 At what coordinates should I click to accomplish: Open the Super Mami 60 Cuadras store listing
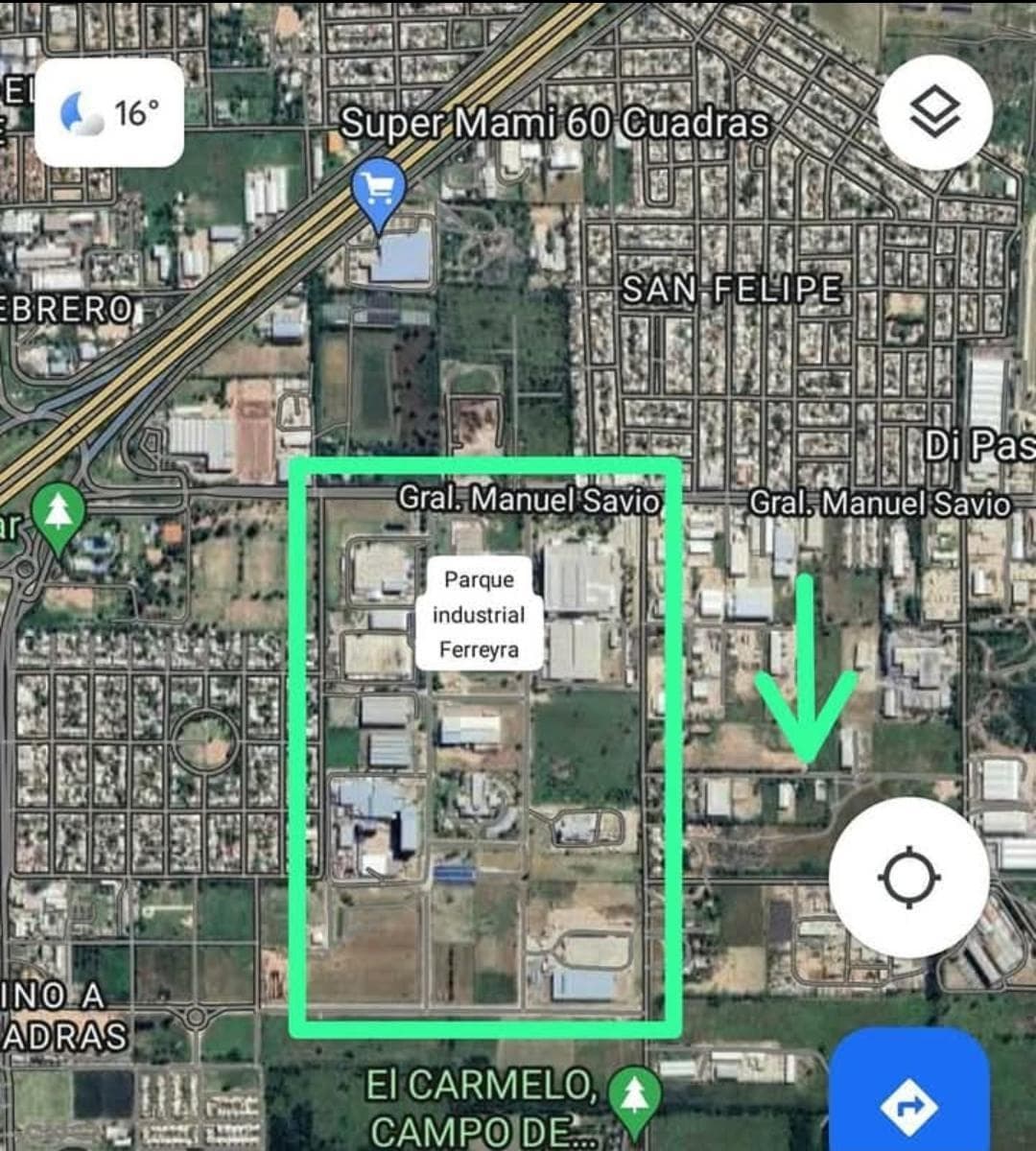(555, 123)
